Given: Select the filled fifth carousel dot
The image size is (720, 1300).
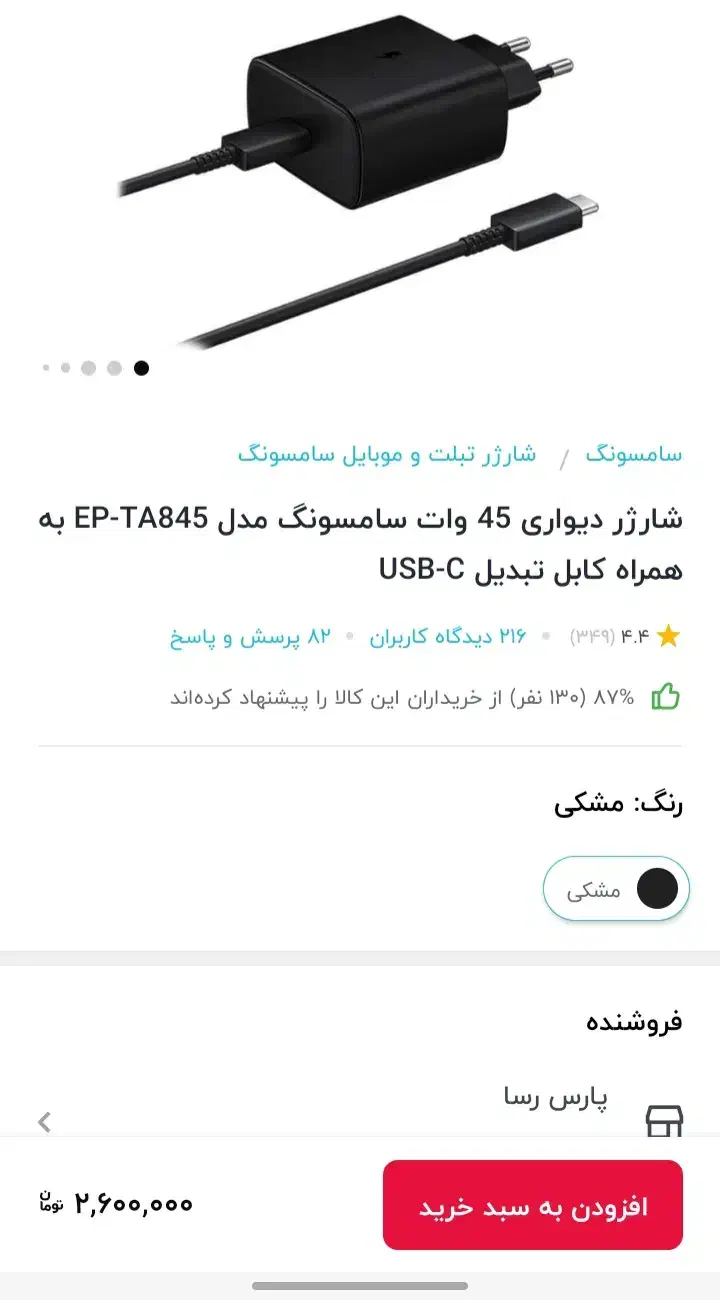Looking at the screenshot, I should pos(142,368).
